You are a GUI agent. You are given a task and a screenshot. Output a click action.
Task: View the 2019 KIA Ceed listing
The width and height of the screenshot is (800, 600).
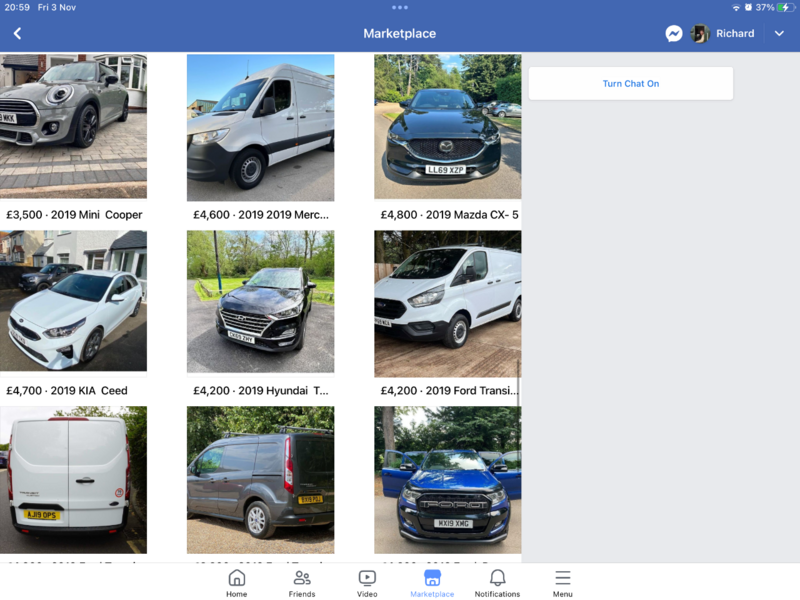73,303
